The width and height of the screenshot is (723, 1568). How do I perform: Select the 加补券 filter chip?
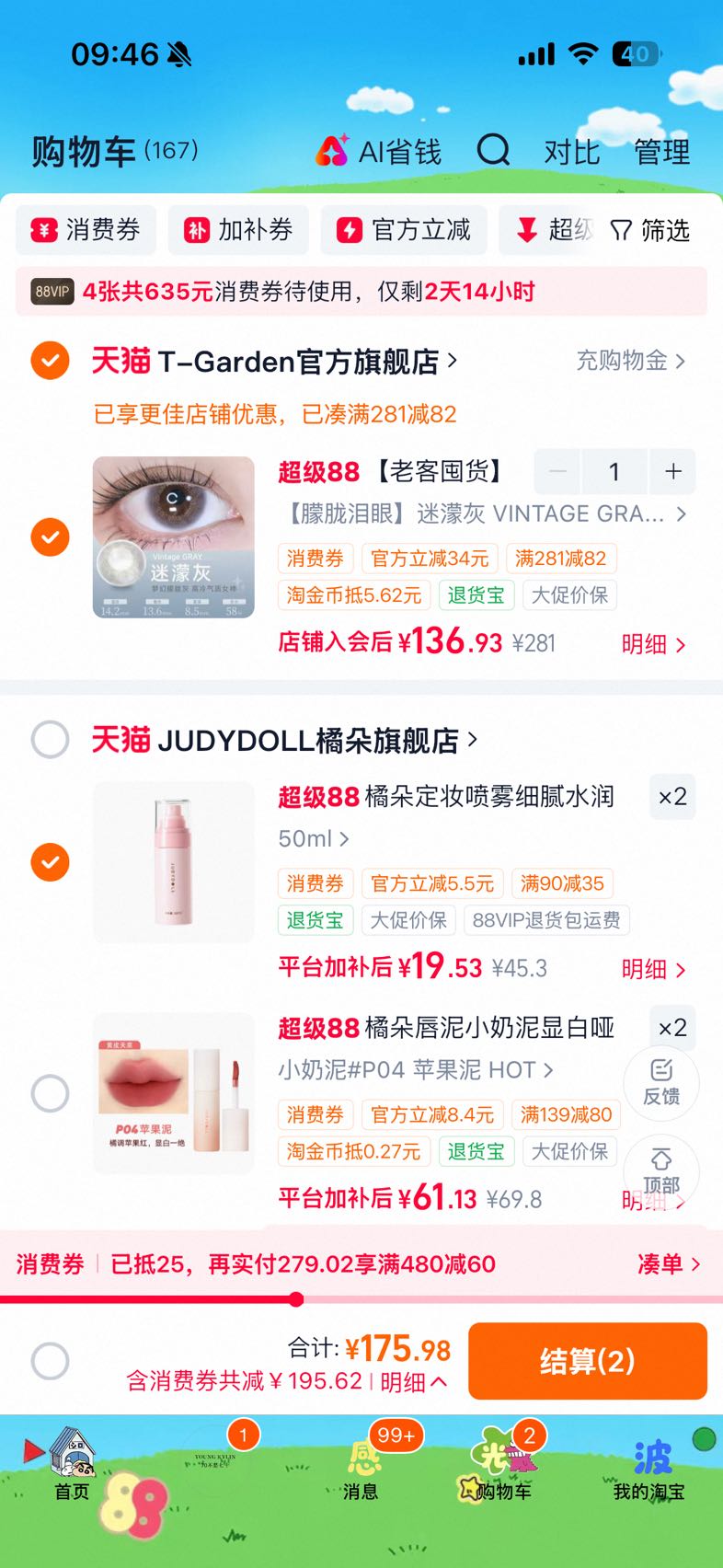(x=238, y=230)
